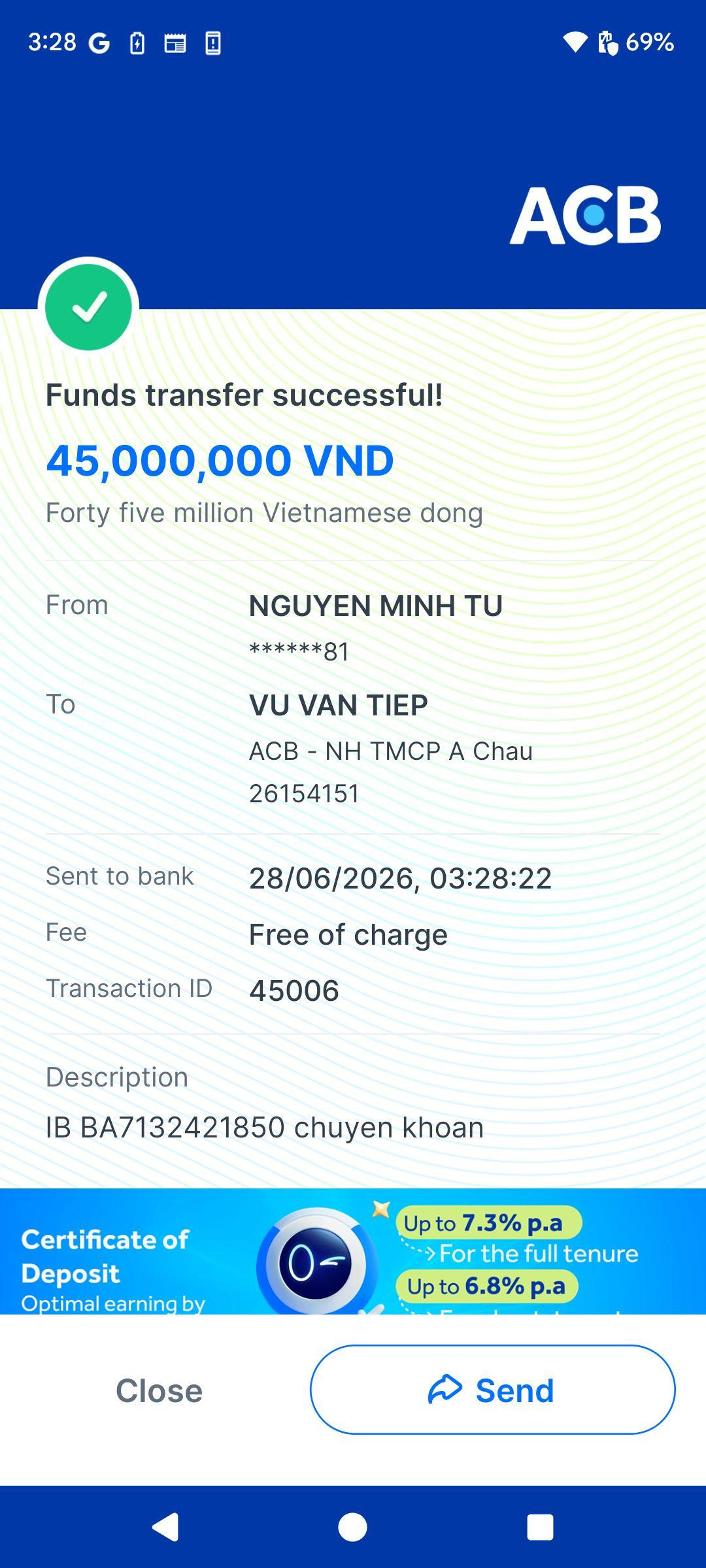Open recent apps
Screen dimensions: 706x1568
point(540,1527)
